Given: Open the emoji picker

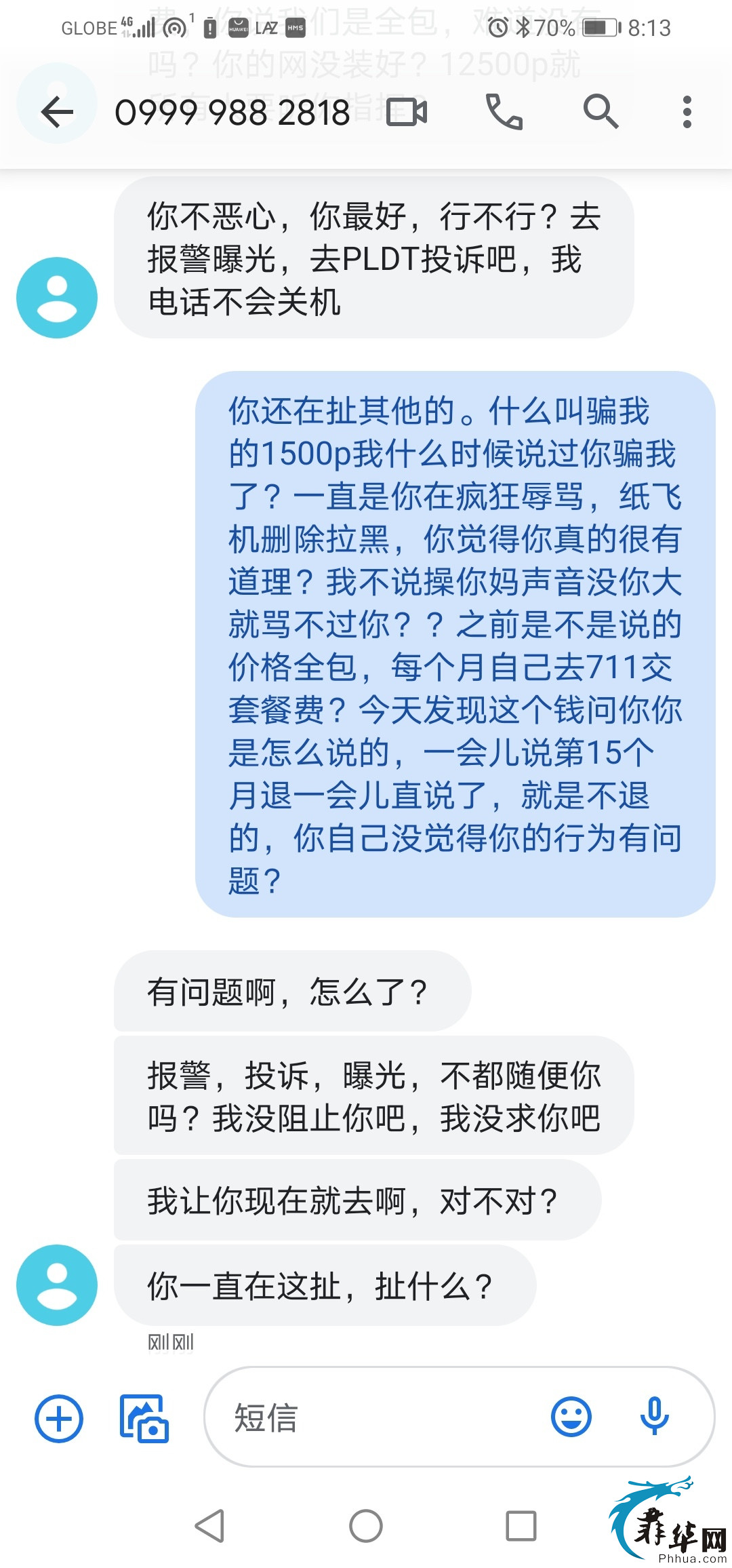Looking at the screenshot, I should tap(571, 1417).
